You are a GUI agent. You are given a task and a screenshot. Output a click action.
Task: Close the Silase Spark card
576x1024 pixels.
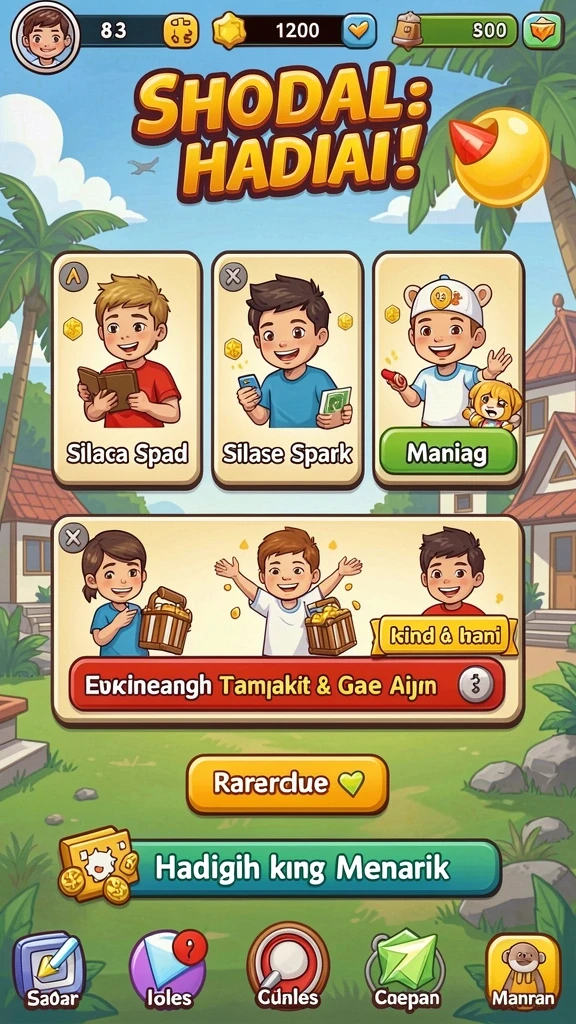point(232,278)
